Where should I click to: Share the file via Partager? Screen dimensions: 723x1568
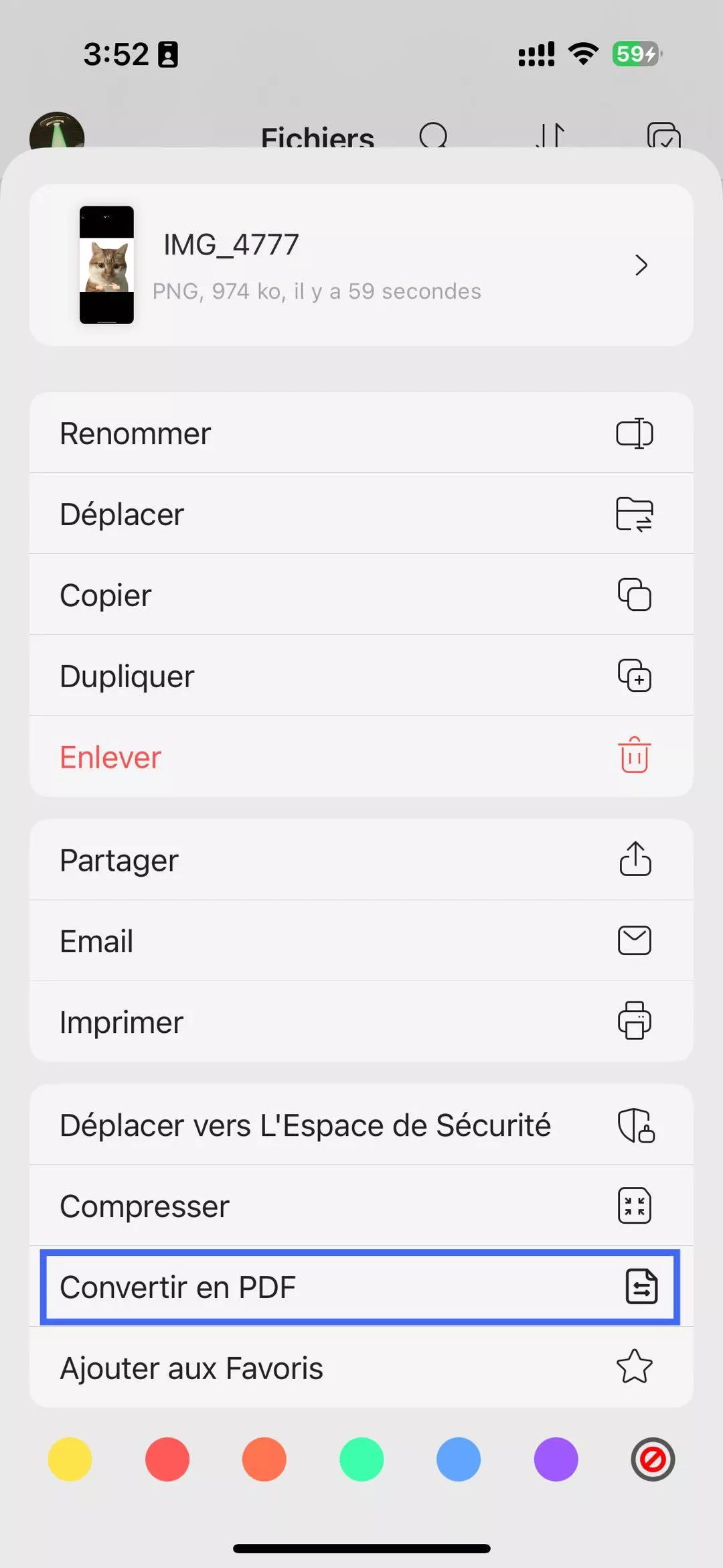point(361,860)
